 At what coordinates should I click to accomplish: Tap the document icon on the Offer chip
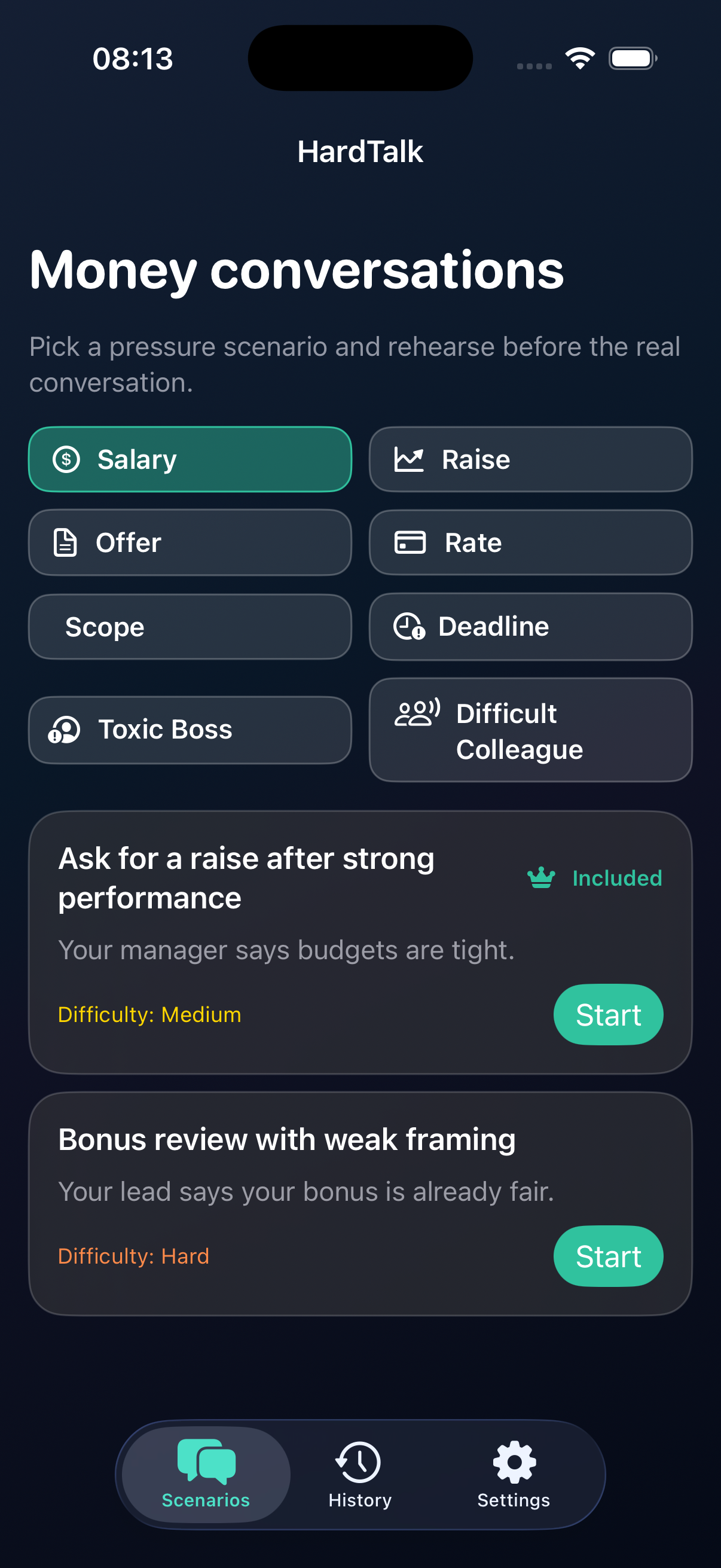click(x=65, y=542)
